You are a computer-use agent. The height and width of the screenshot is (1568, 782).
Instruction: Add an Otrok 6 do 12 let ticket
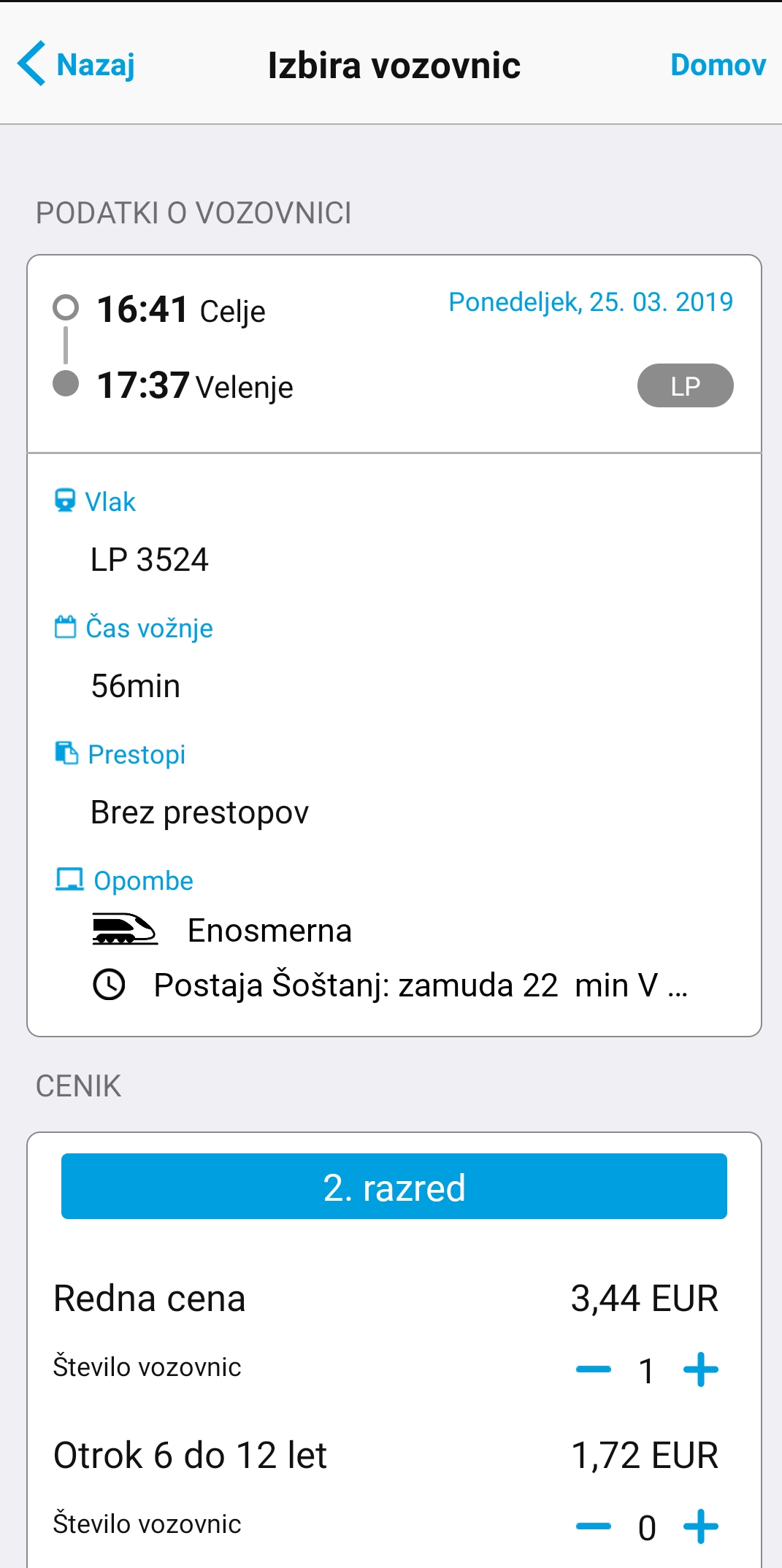point(700,1526)
